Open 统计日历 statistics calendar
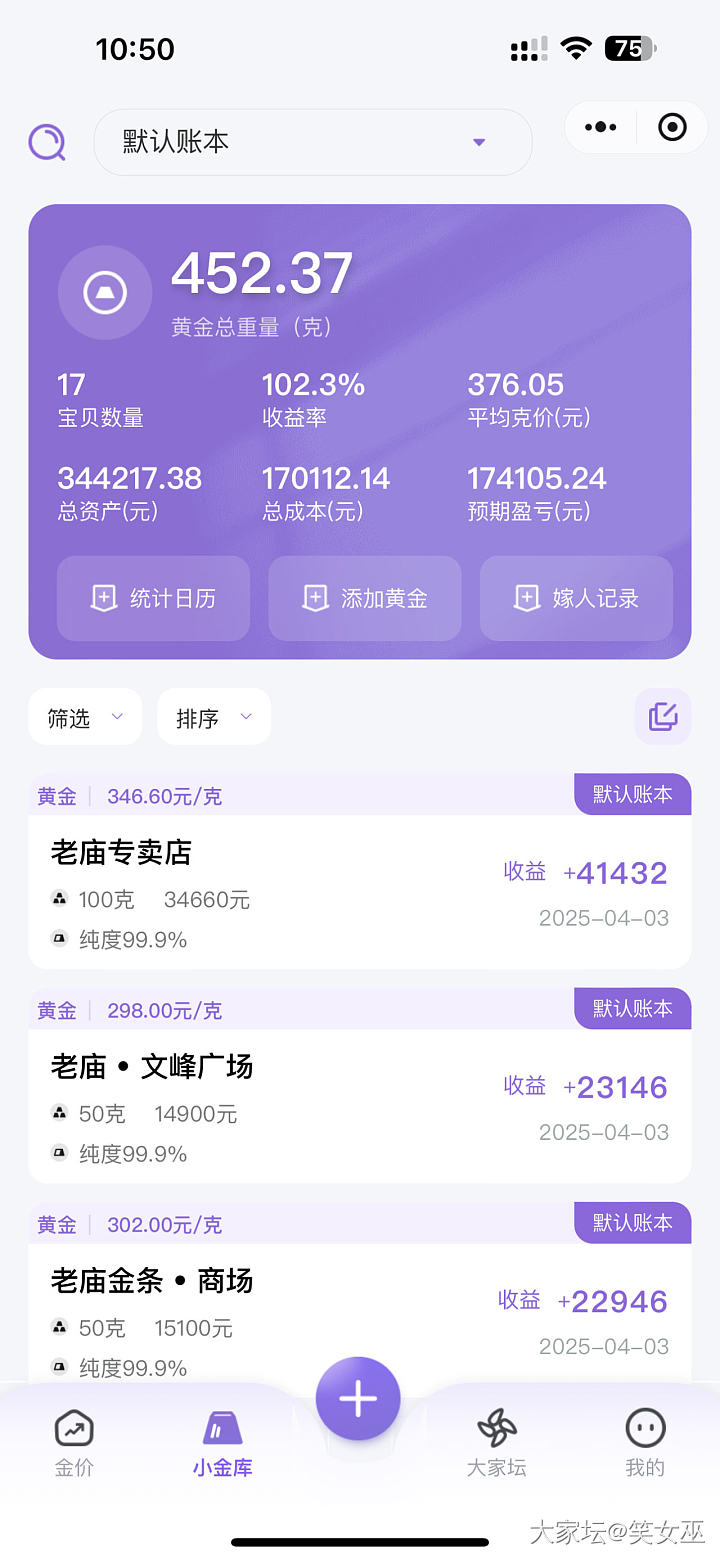 [x=153, y=598]
